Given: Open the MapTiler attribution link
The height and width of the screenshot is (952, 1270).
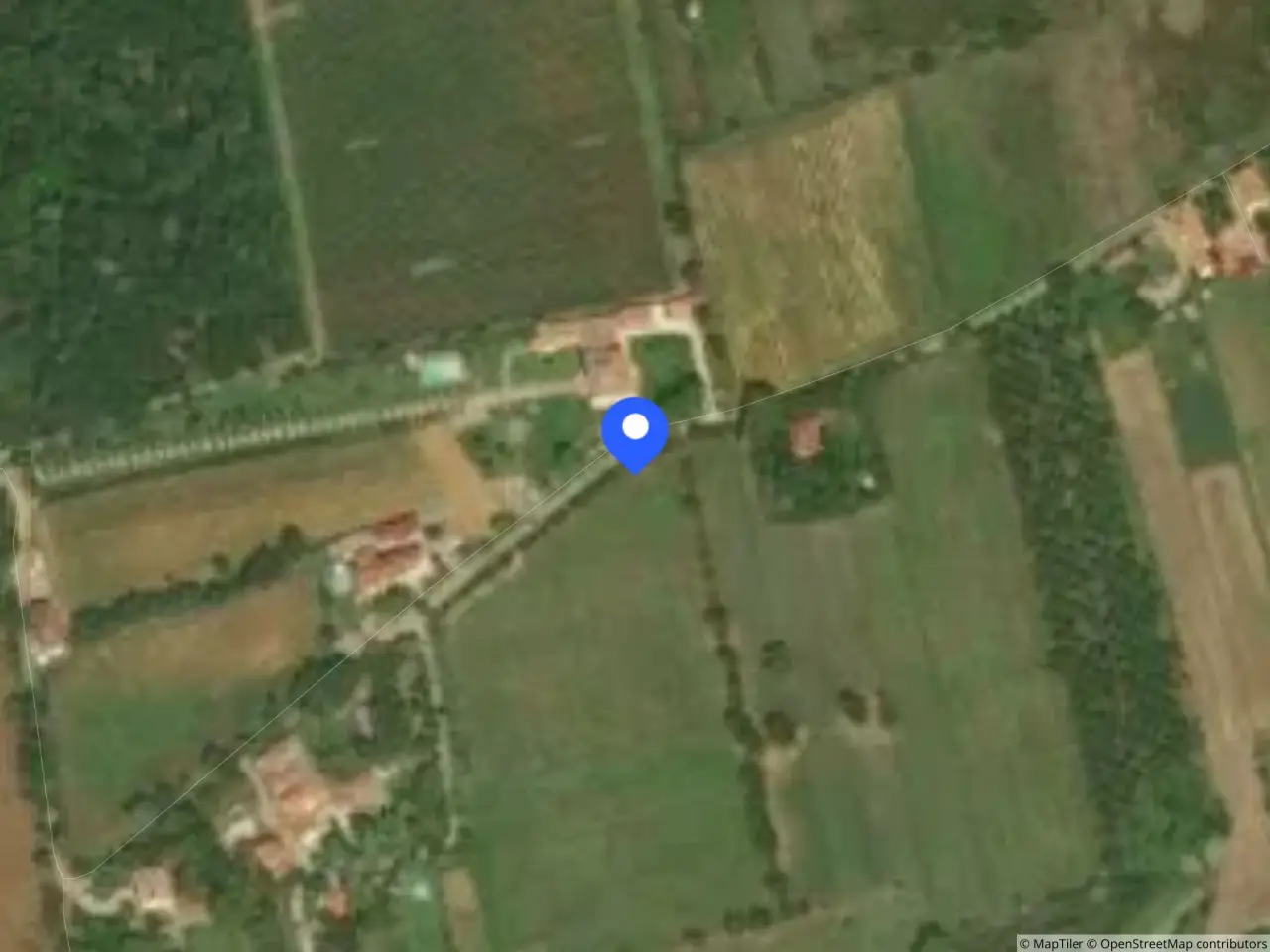Looking at the screenshot, I should 1053,943.
